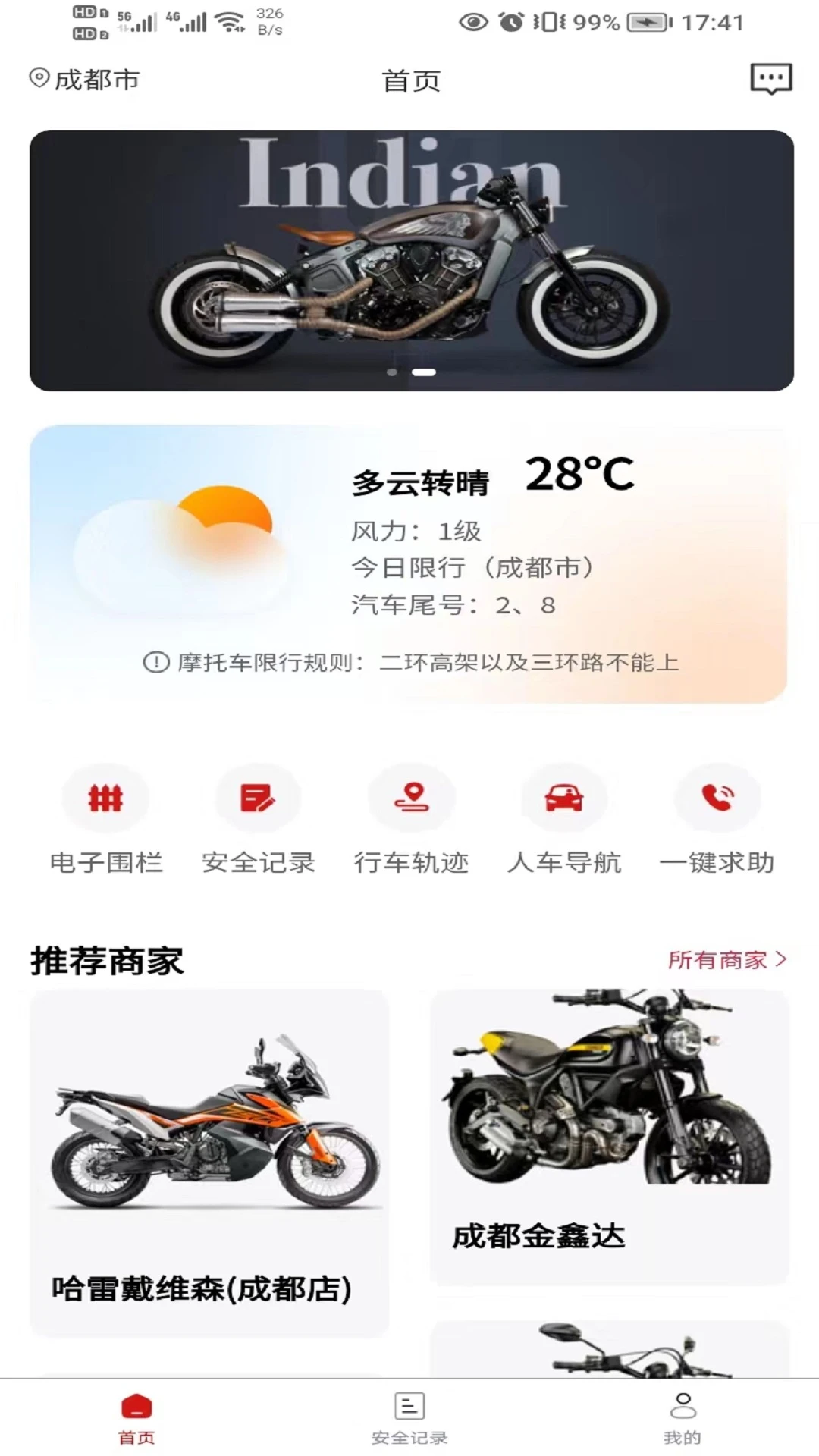Open the 人车导航 navigation feature
This screenshot has height=1456, width=819.
(x=565, y=798)
